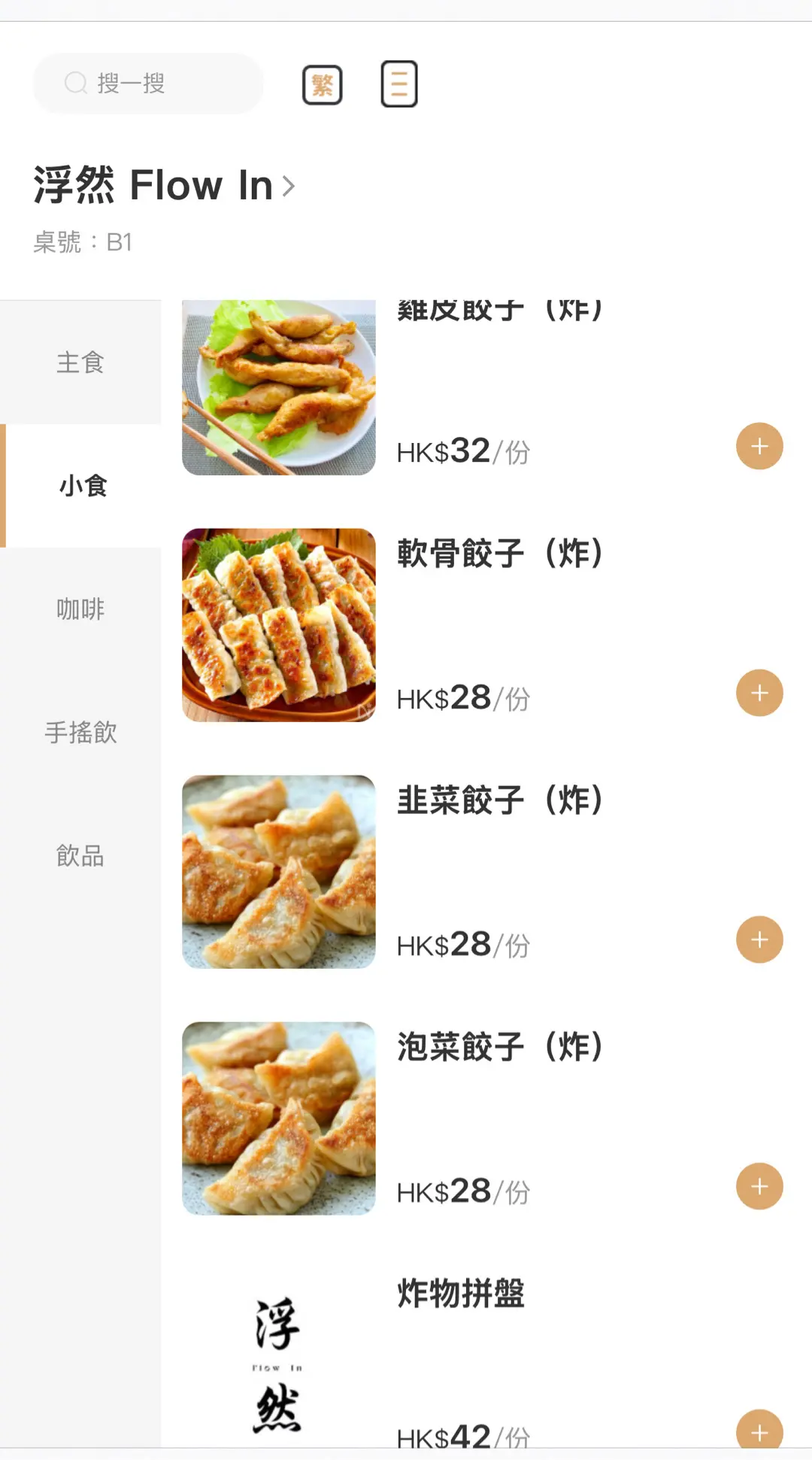Switch to the 主食 category
This screenshot has width=812, height=1460.
80,363
